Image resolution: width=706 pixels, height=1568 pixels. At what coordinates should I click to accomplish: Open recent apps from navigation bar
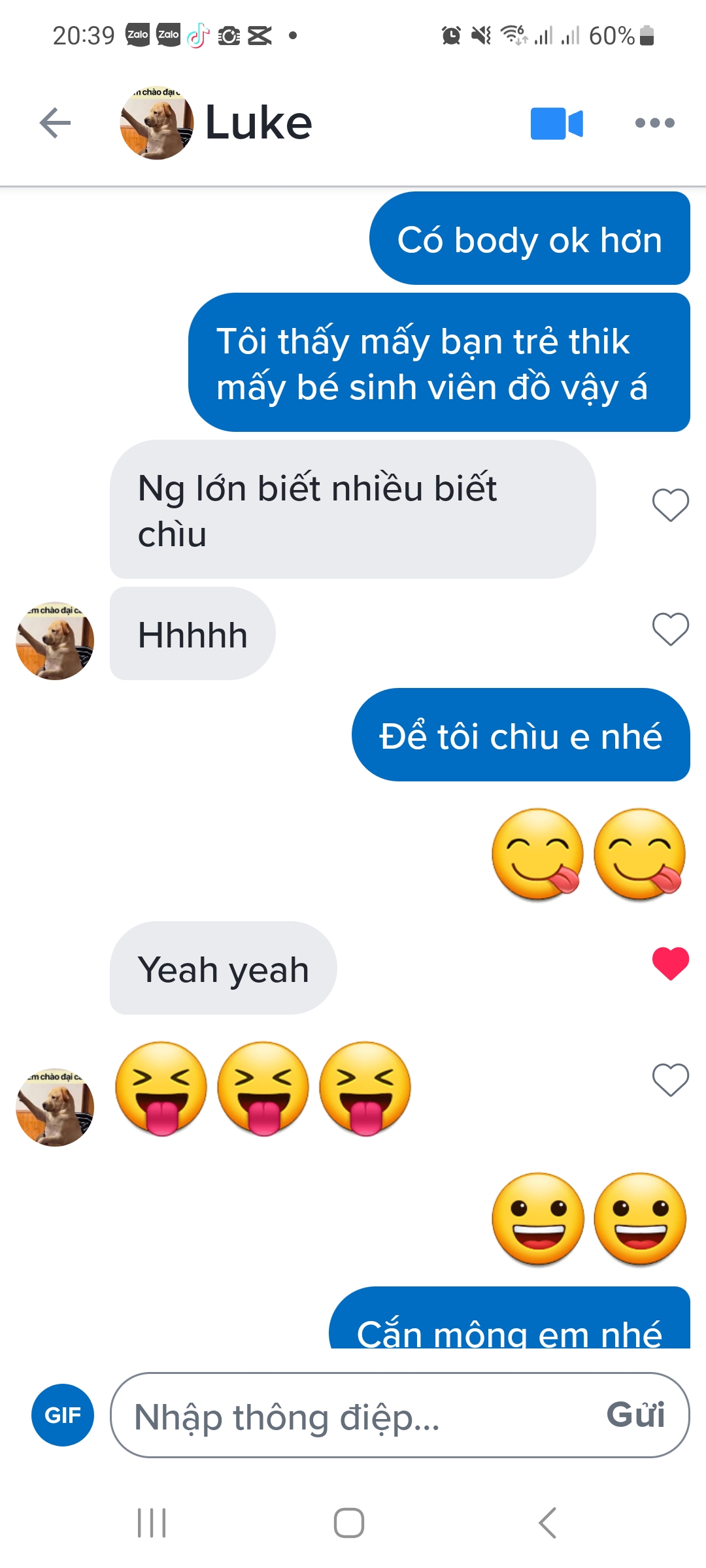tap(152, 1523)
